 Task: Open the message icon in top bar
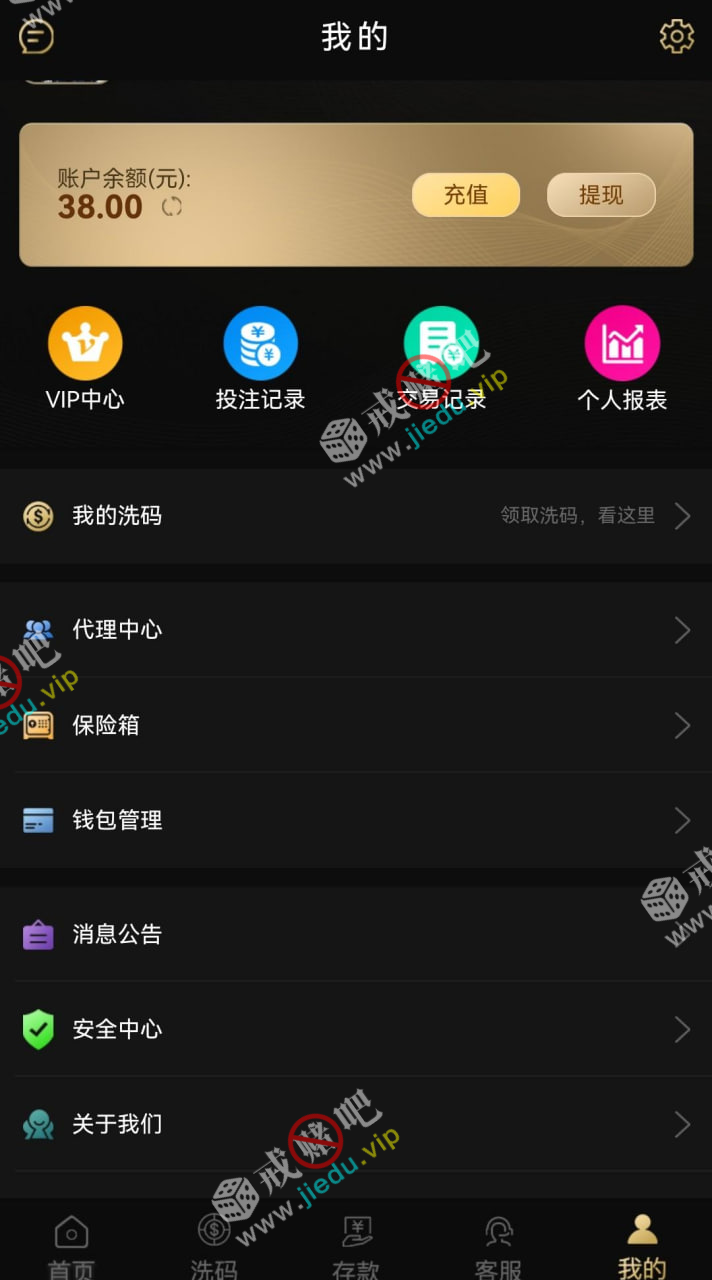(x=36, y=37)
